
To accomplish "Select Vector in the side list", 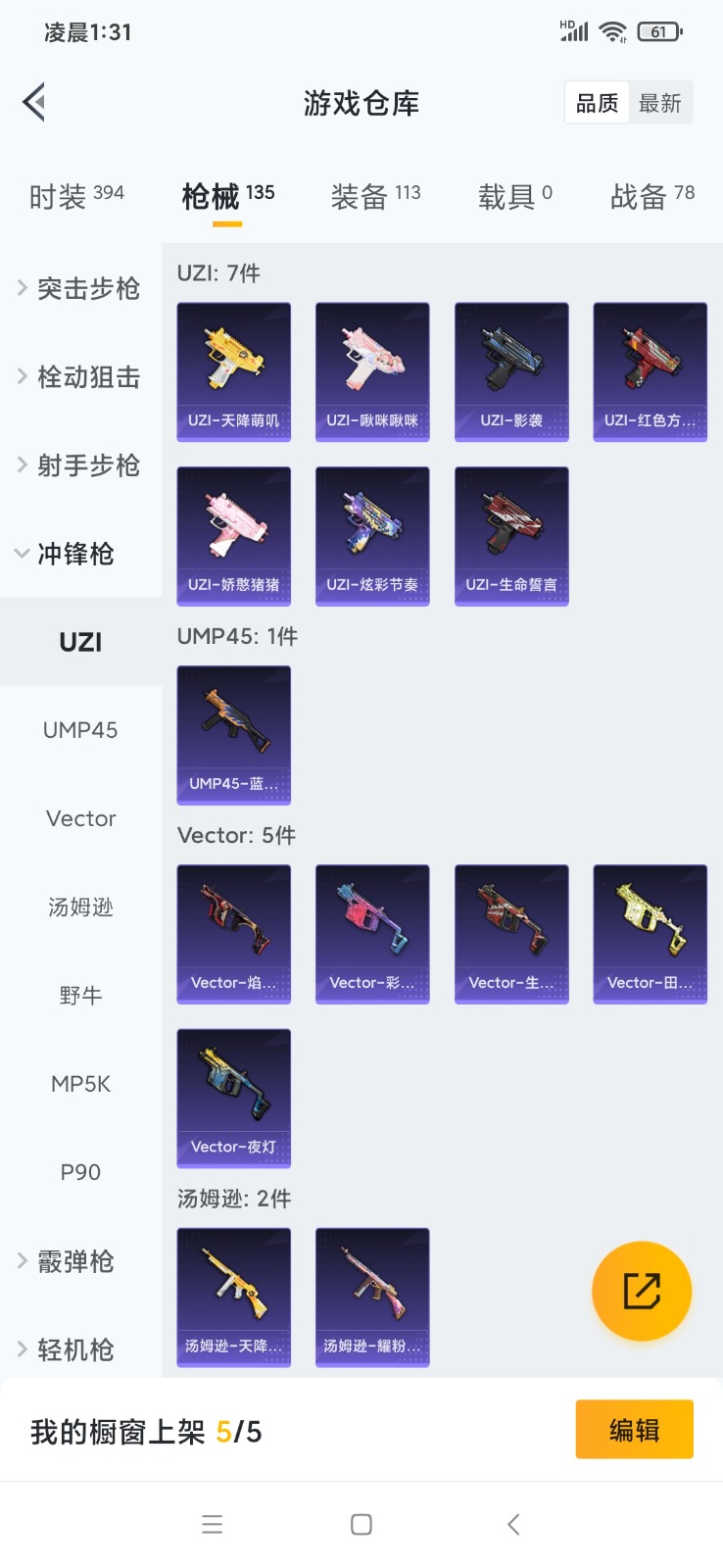I will pyautogui.click(x=80, y=818).
